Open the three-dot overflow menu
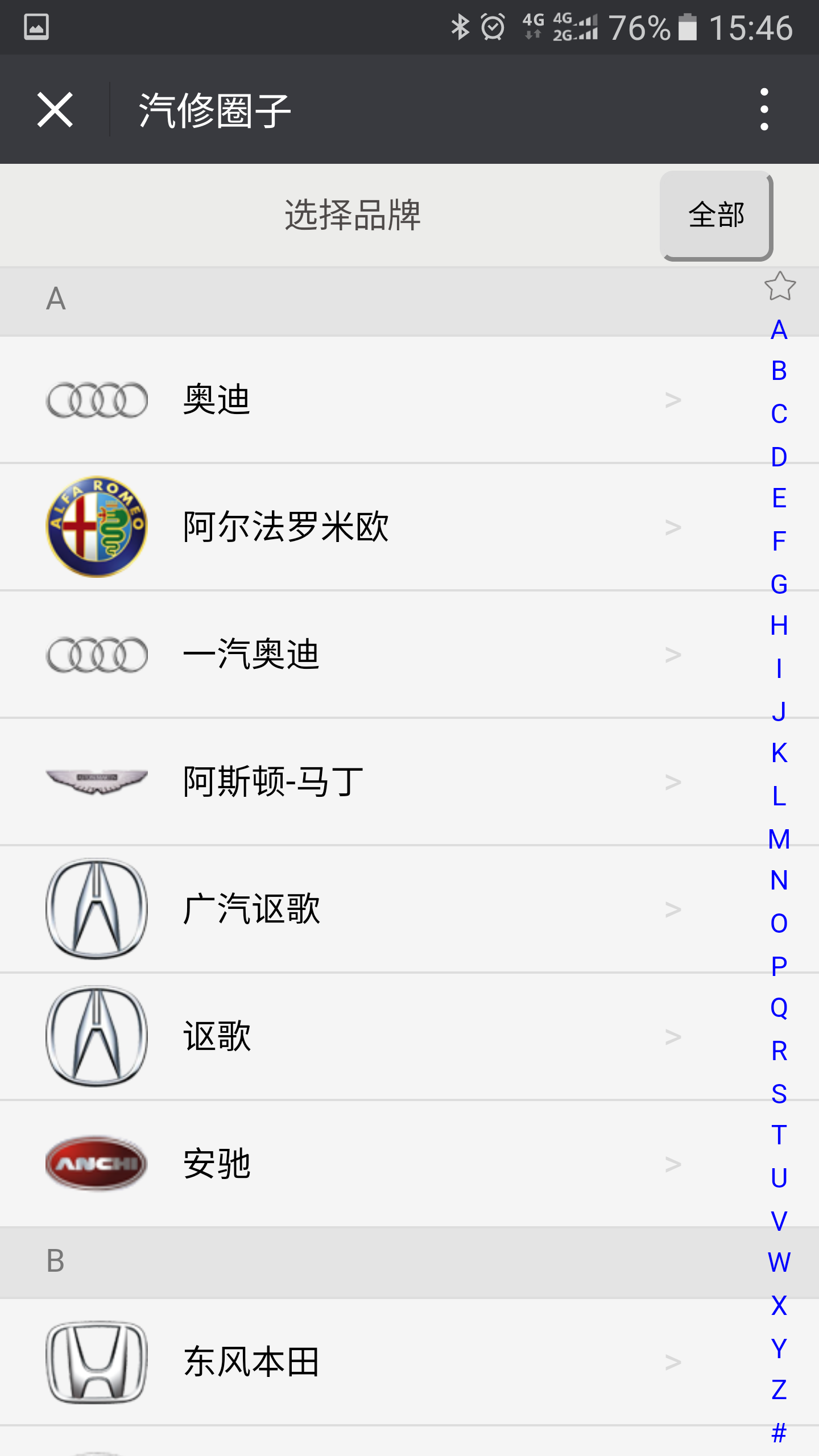 (x=764, y=110)
